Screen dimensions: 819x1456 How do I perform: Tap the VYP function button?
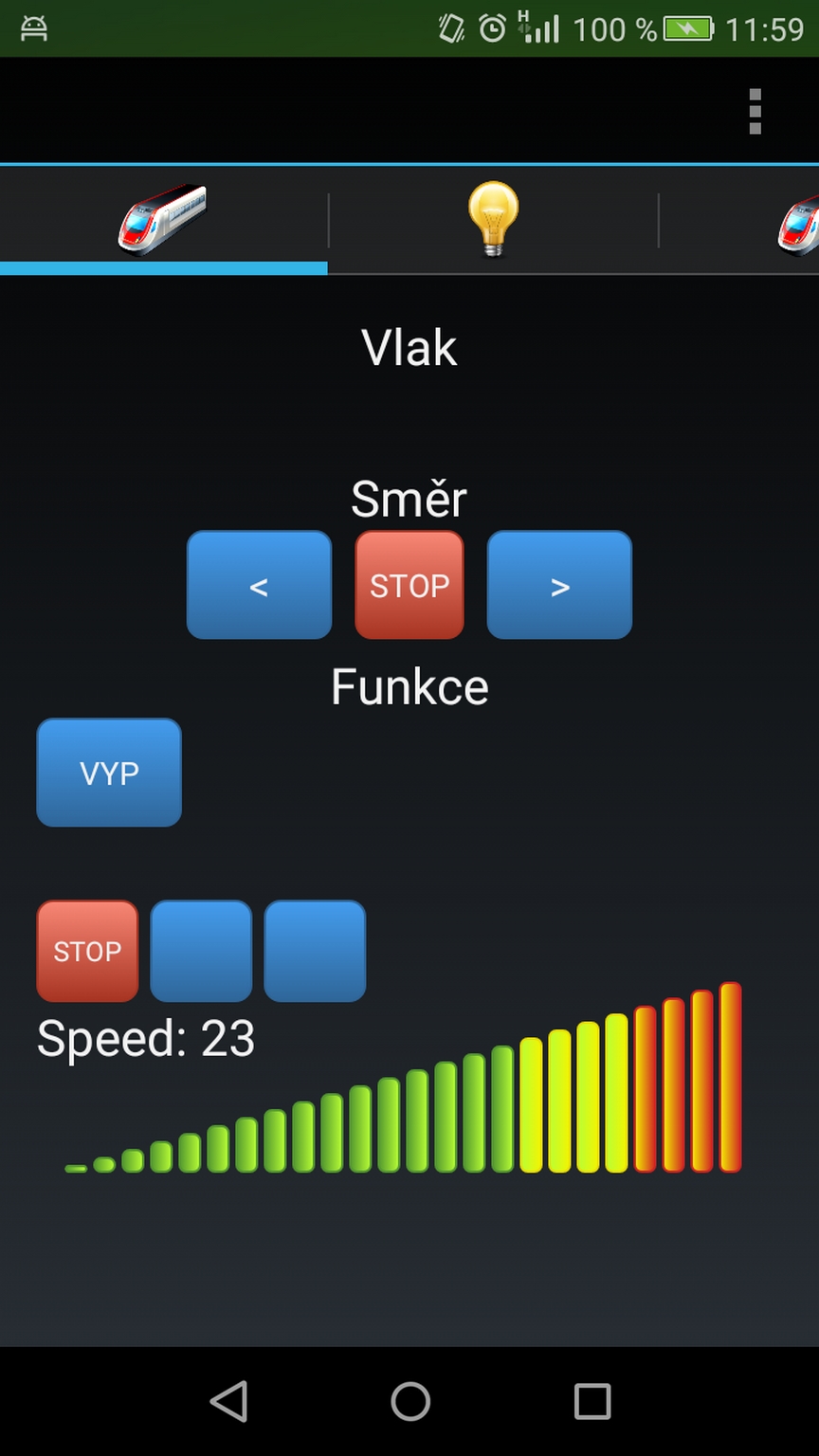coord(109,773)
